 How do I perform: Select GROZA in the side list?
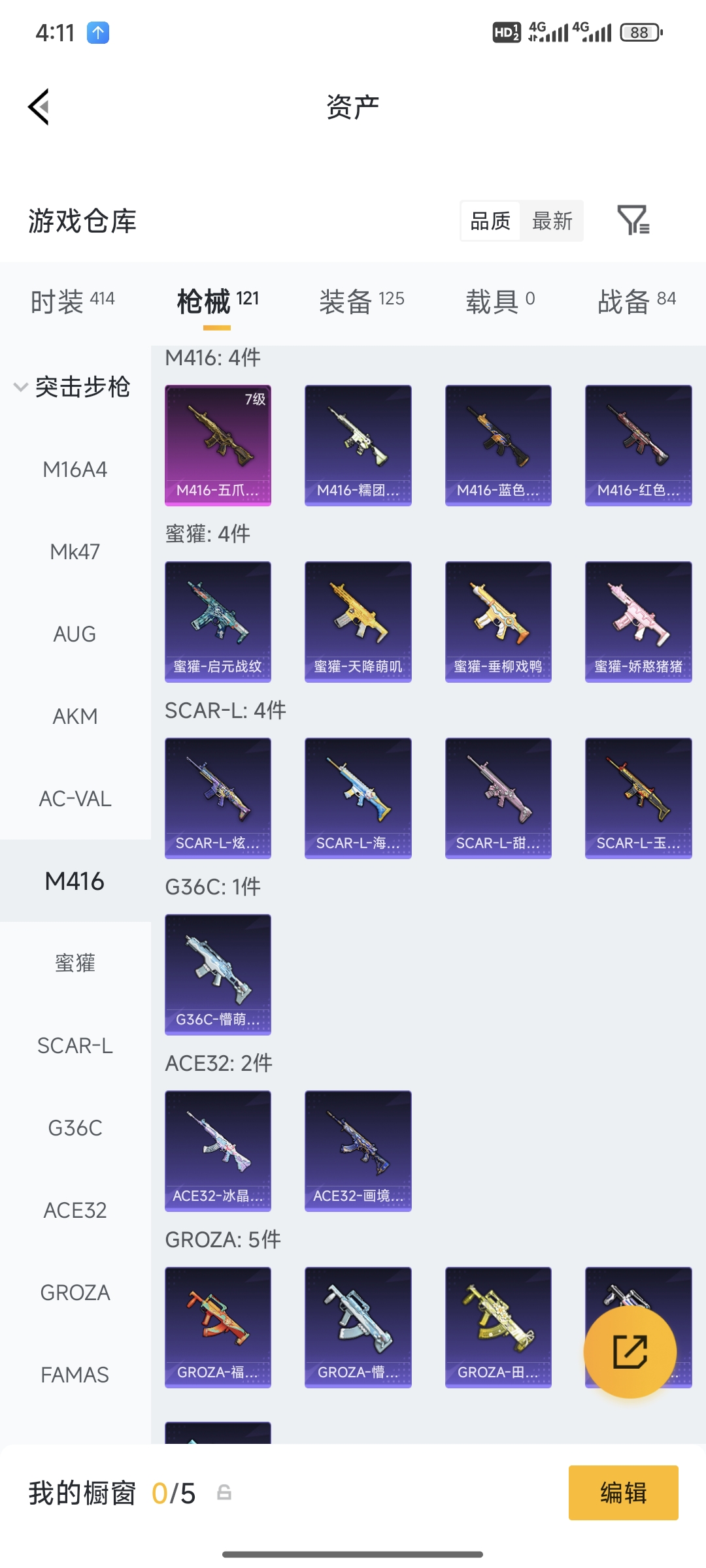[x=75, y=1293]
